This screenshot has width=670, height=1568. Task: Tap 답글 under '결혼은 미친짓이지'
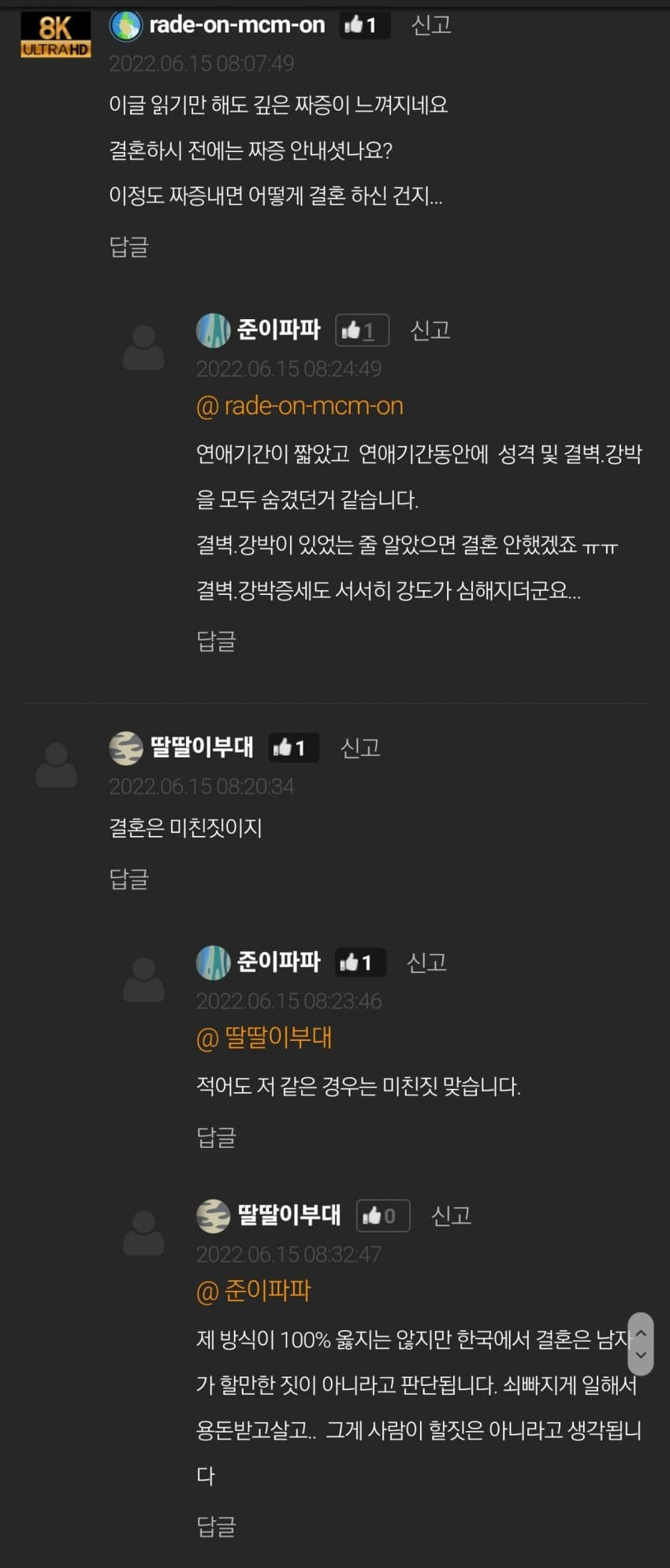(x=128, y=878)
